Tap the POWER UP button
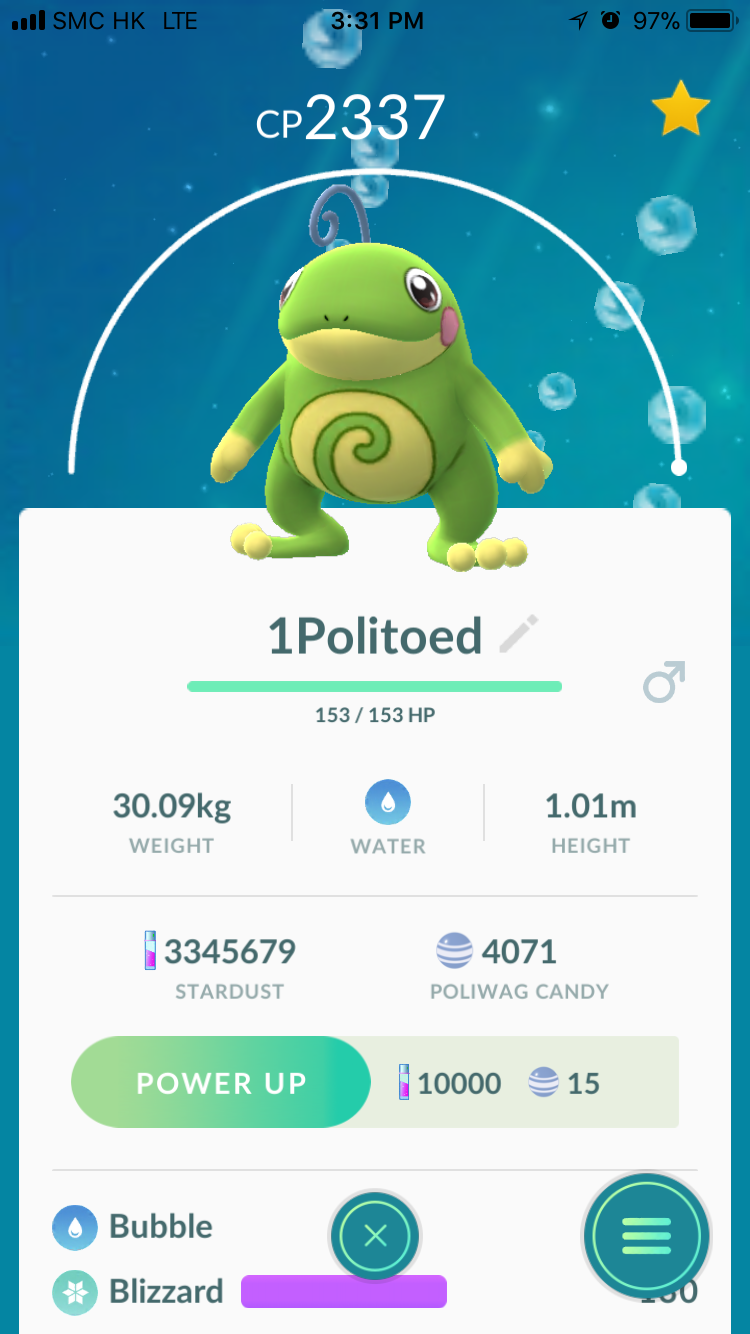The width and height of the screenshot is (750, 1334). point(221,1082)
